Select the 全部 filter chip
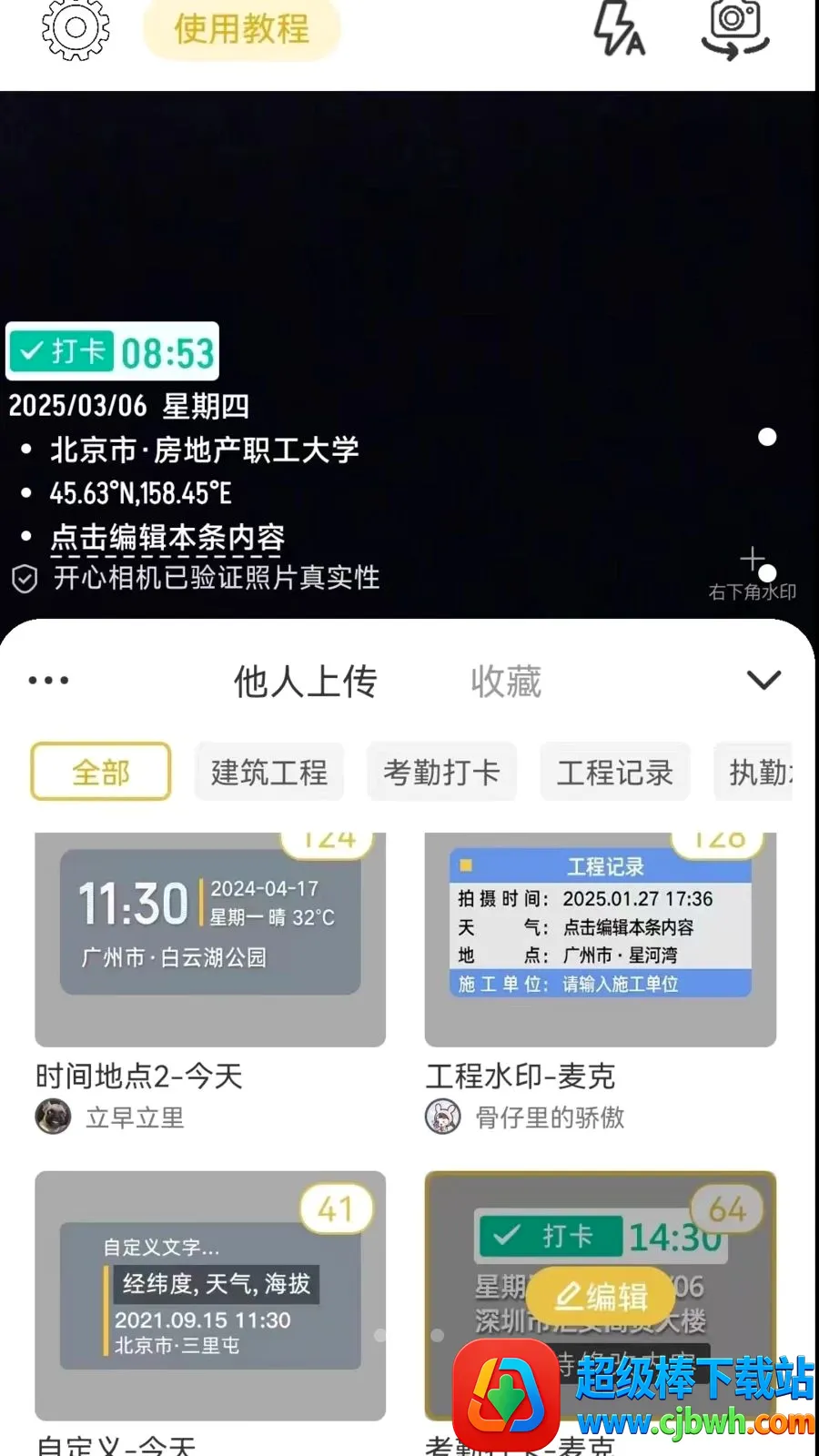819x1456 pixels. pos(101,772)
